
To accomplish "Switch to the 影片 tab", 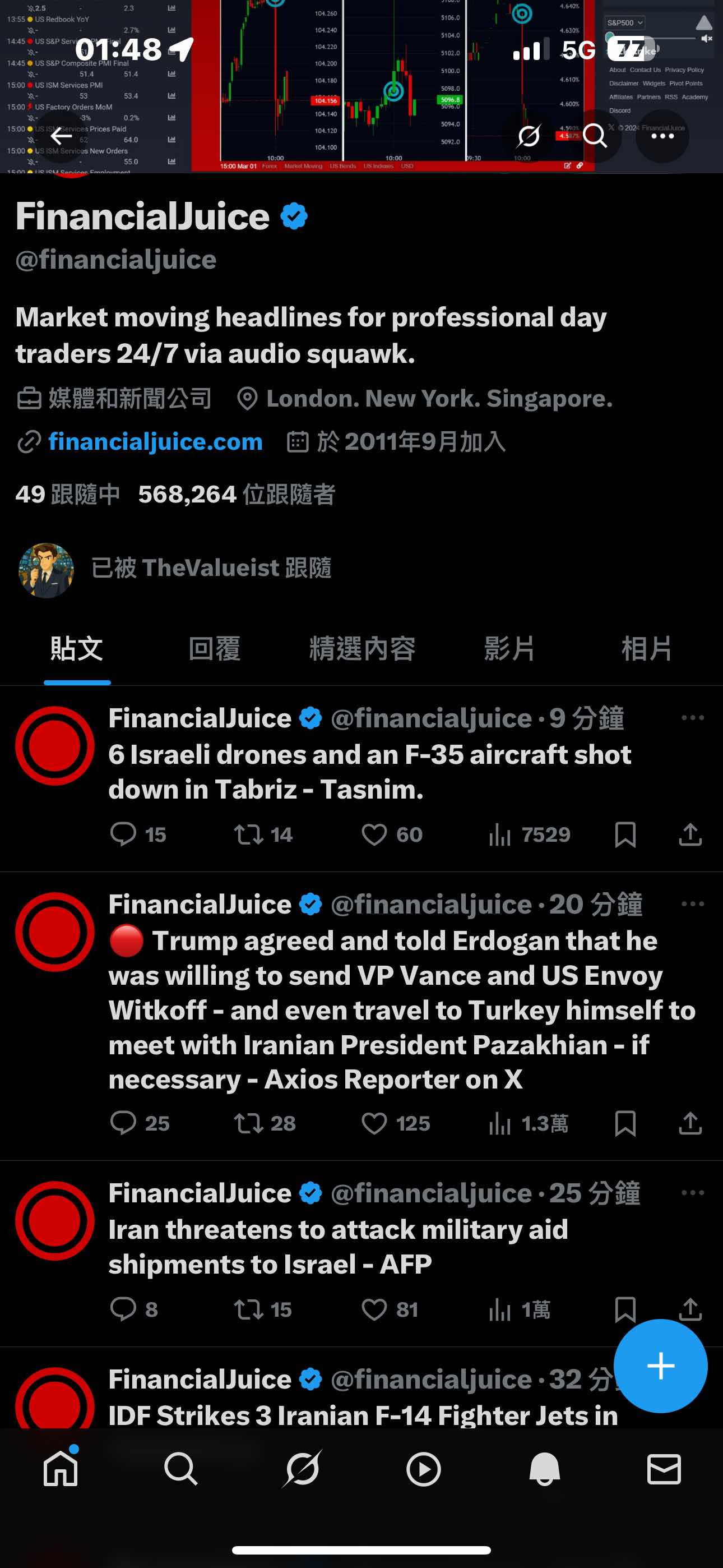I will click(x=509, y=648).
